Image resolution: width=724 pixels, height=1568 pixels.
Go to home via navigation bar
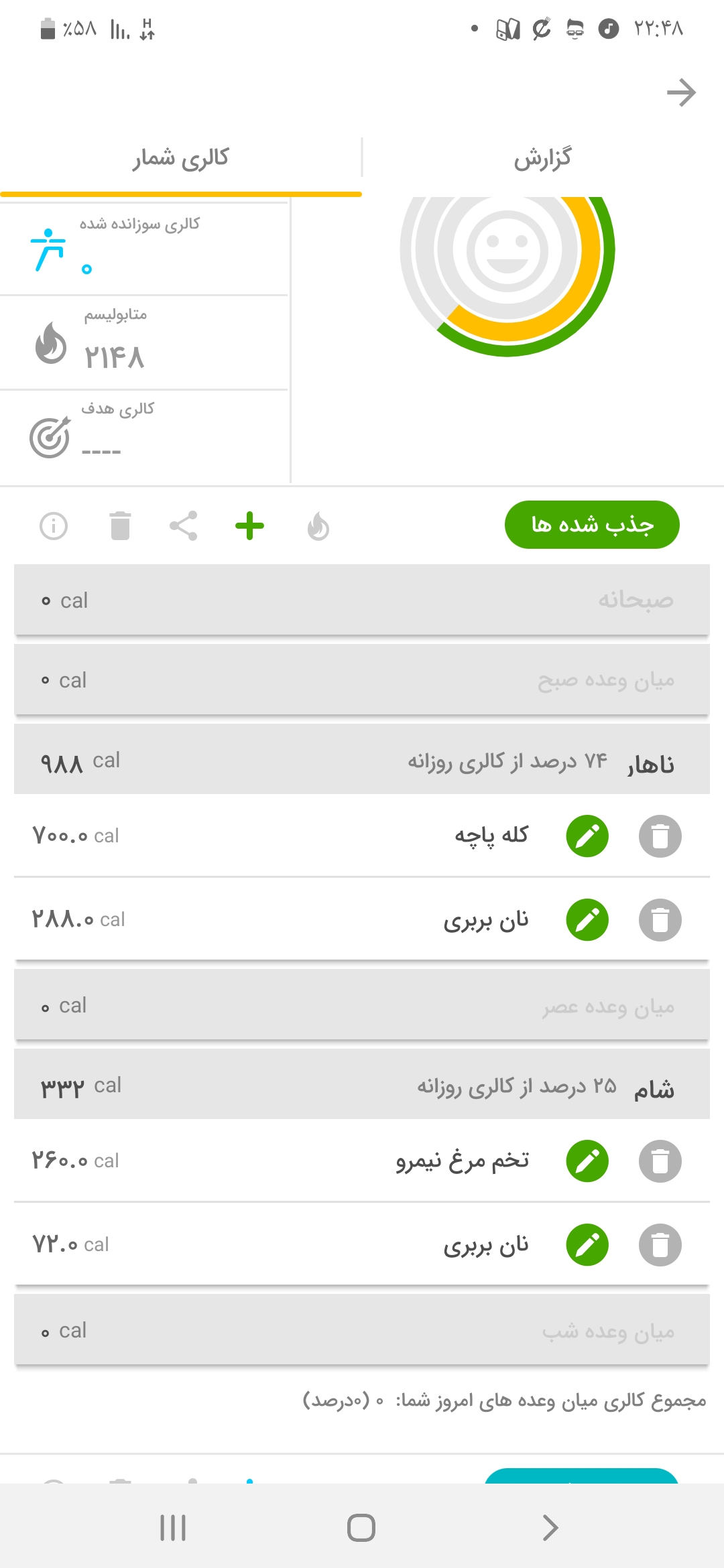click(361, 1528)
